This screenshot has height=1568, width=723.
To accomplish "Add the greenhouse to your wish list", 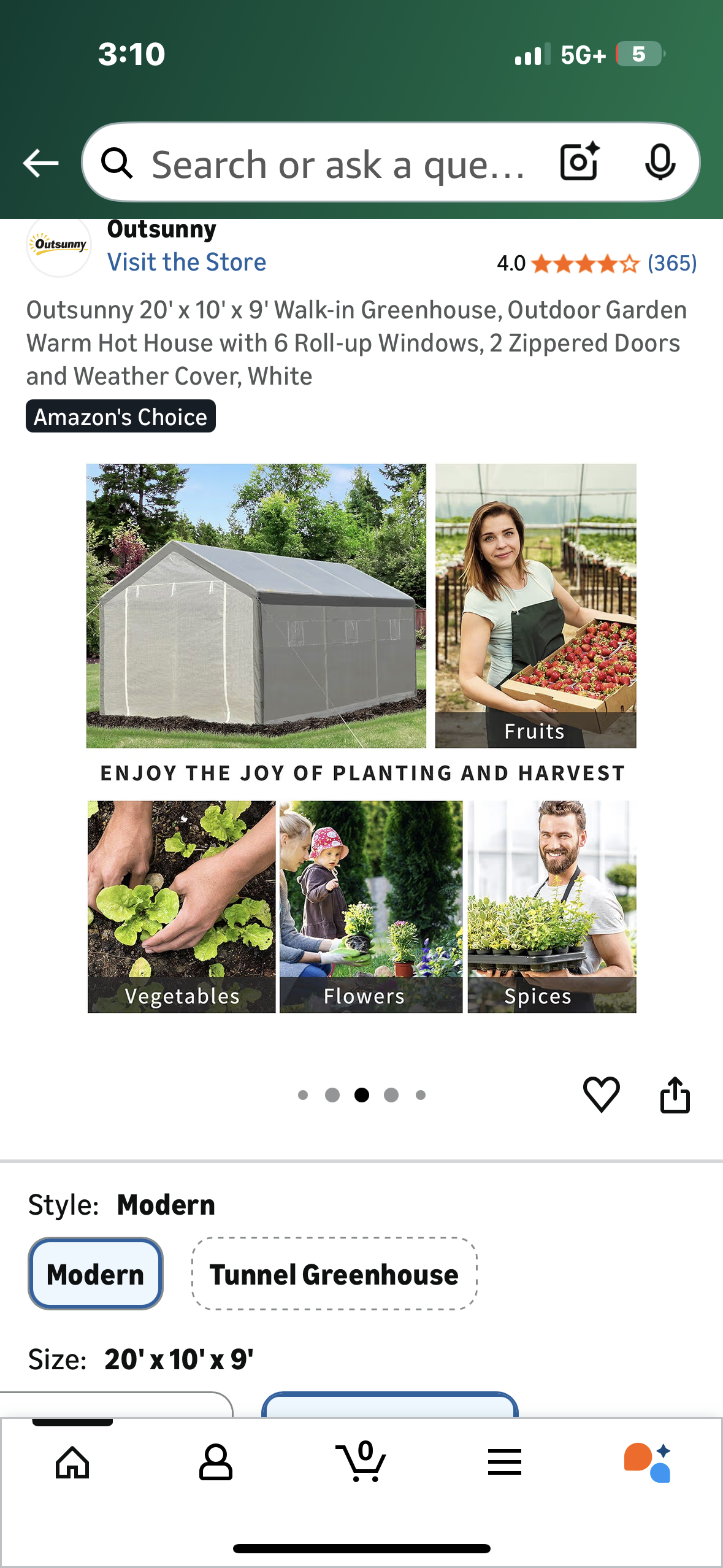I will tap(601, 1094).
